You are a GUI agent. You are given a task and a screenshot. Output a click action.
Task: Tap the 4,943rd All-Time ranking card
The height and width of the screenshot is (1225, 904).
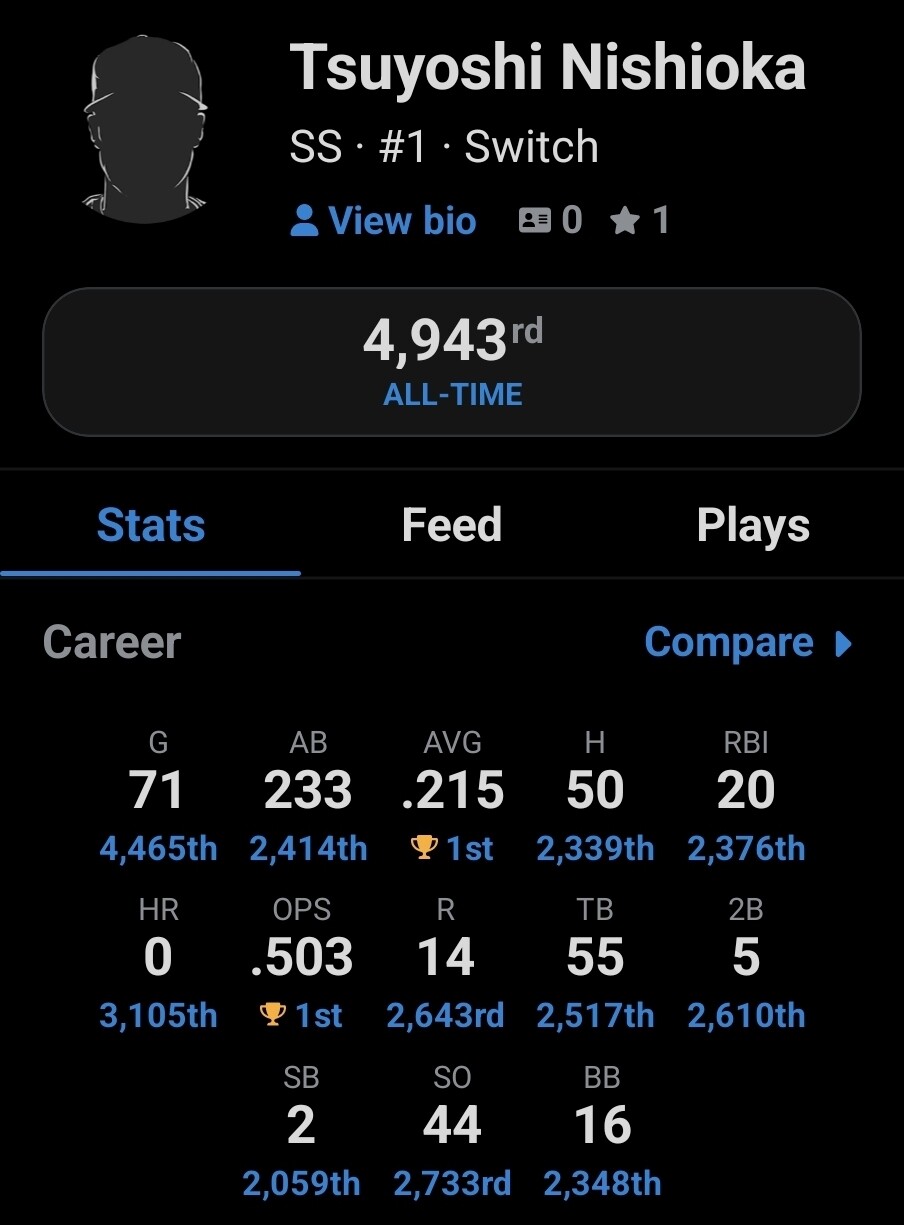(x=452, y=362)
